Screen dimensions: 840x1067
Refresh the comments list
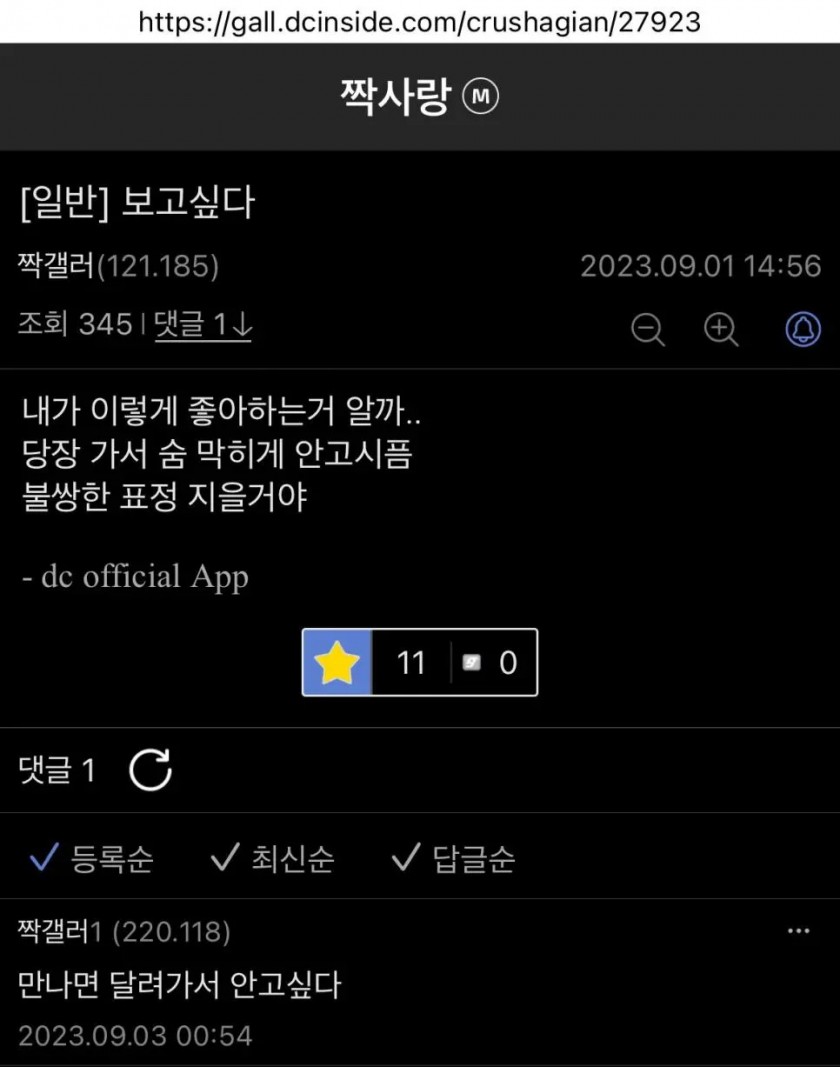click(151, 770)
